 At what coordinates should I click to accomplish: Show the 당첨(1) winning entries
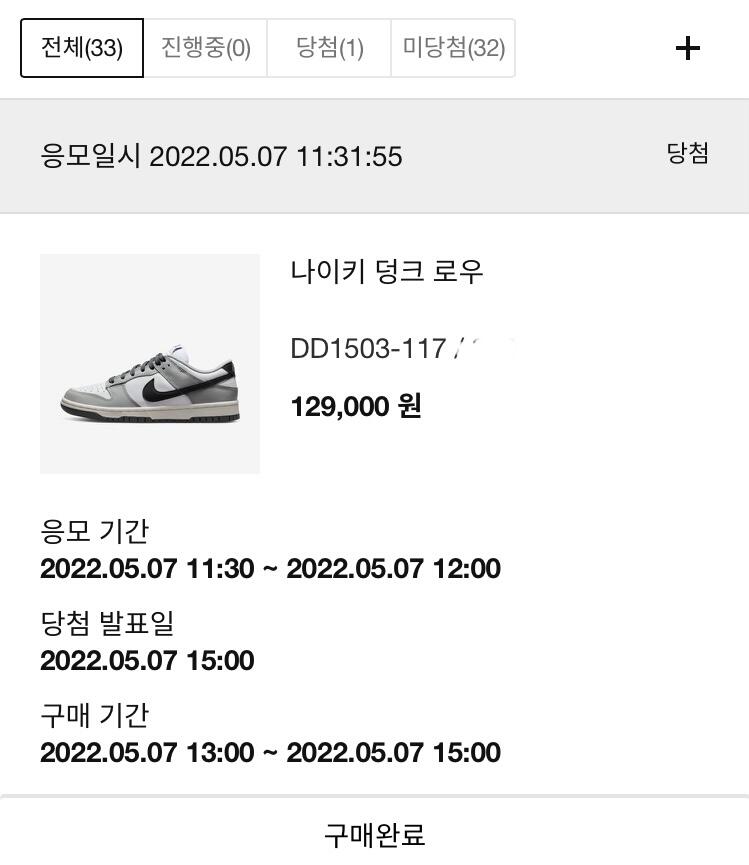329,48
